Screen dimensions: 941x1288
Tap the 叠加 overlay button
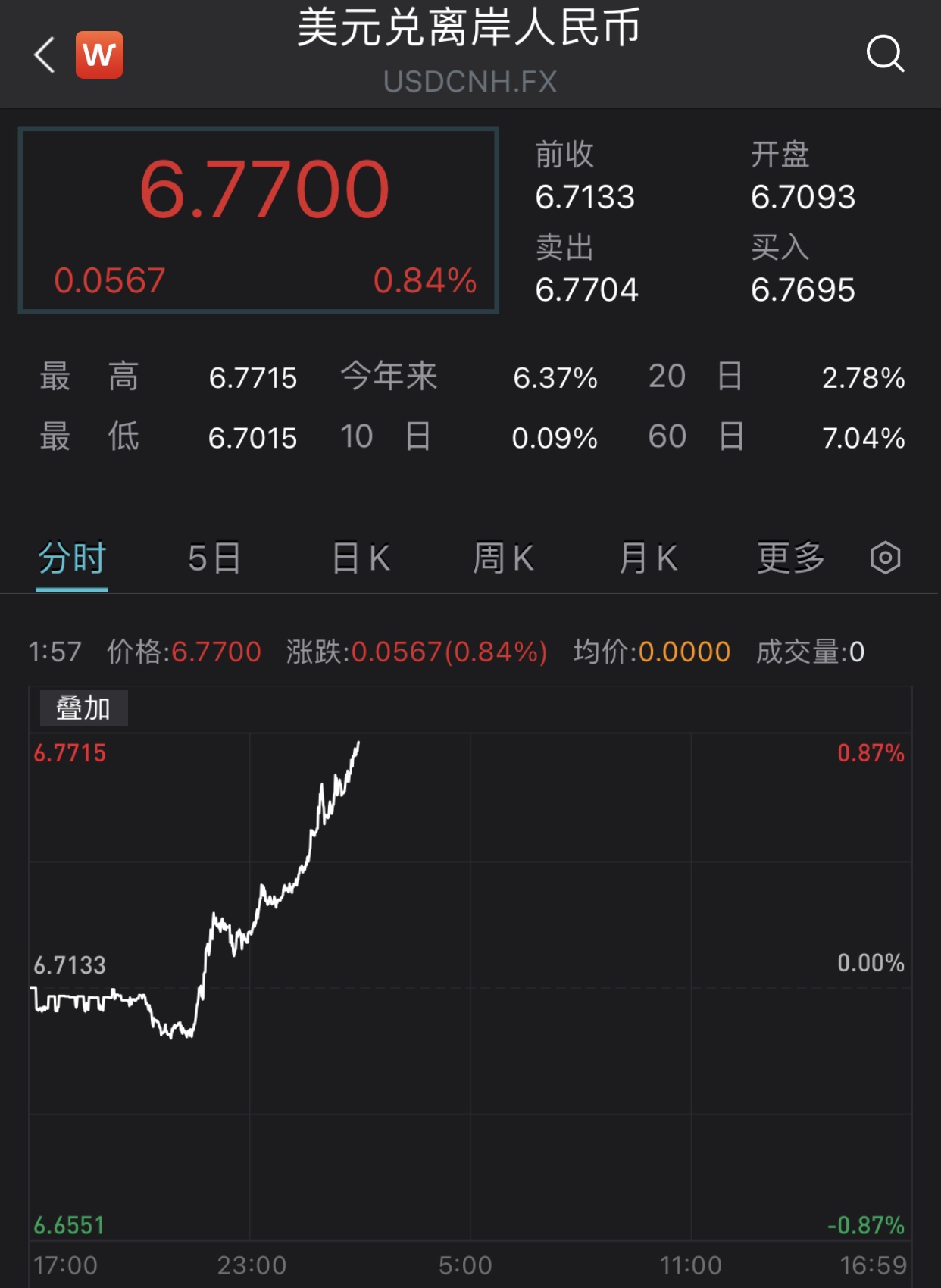tap(83, 708)
